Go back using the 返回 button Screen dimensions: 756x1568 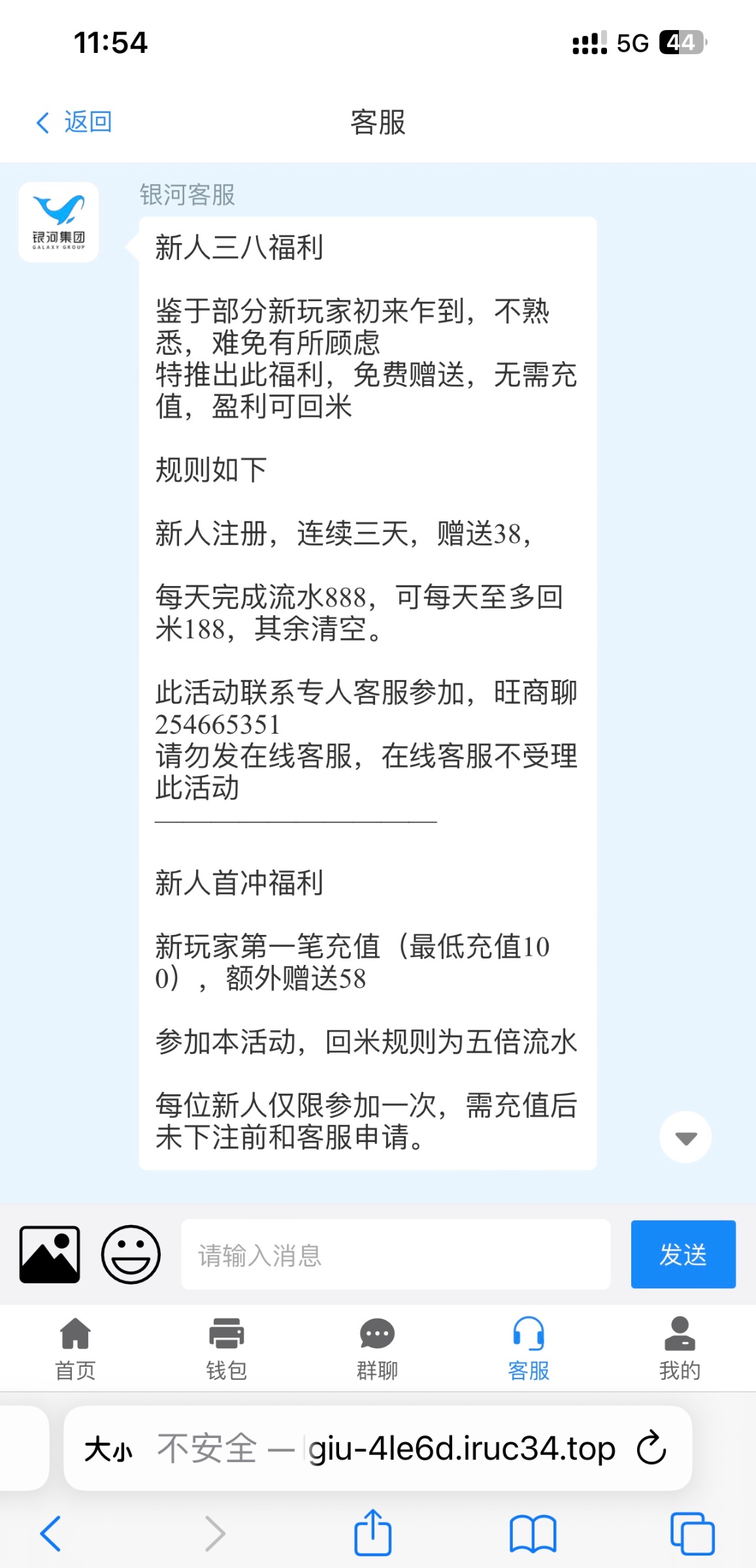tap(74, 122)
